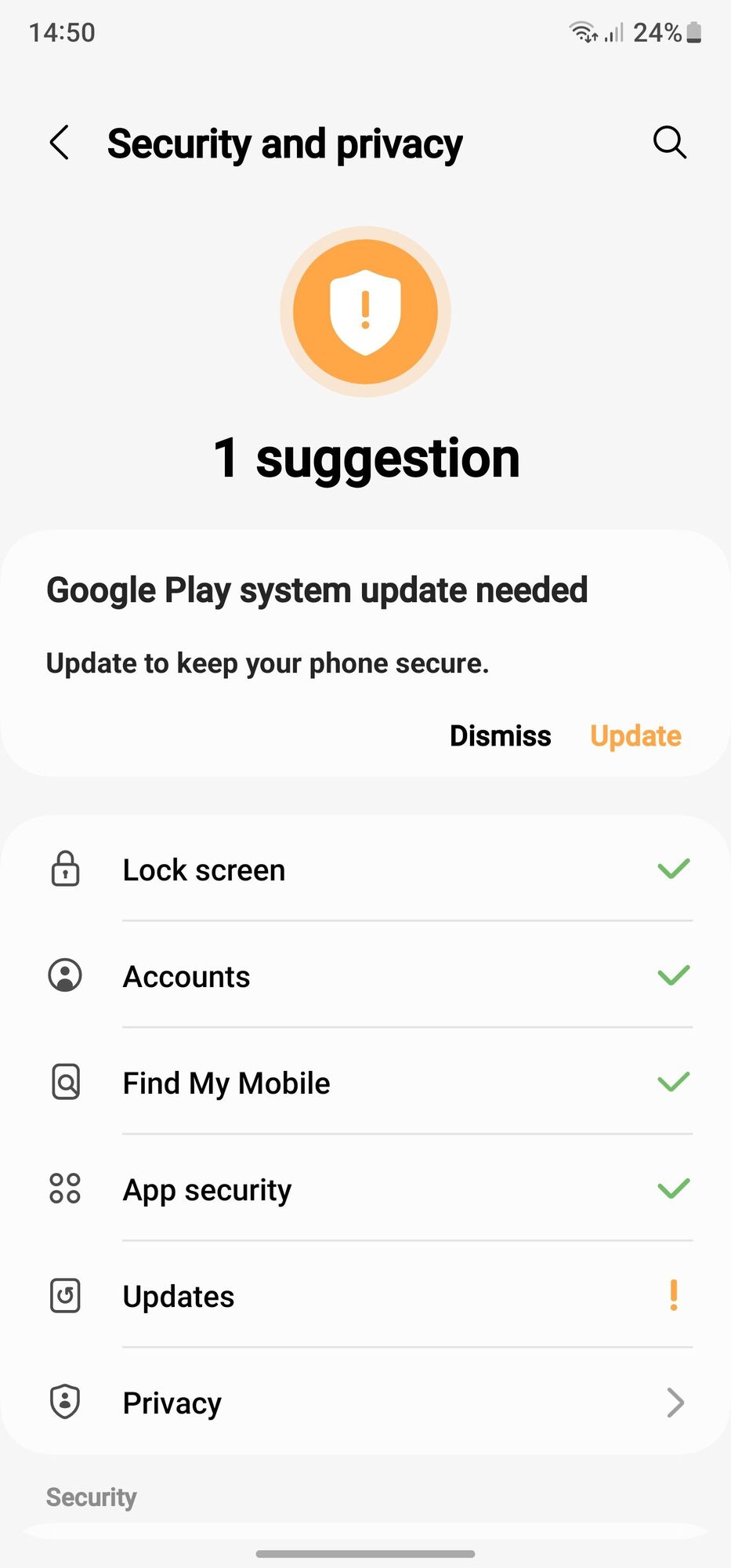
Task: Tap the green checkmark beside Accounts
Action: (x=672, y=976)
